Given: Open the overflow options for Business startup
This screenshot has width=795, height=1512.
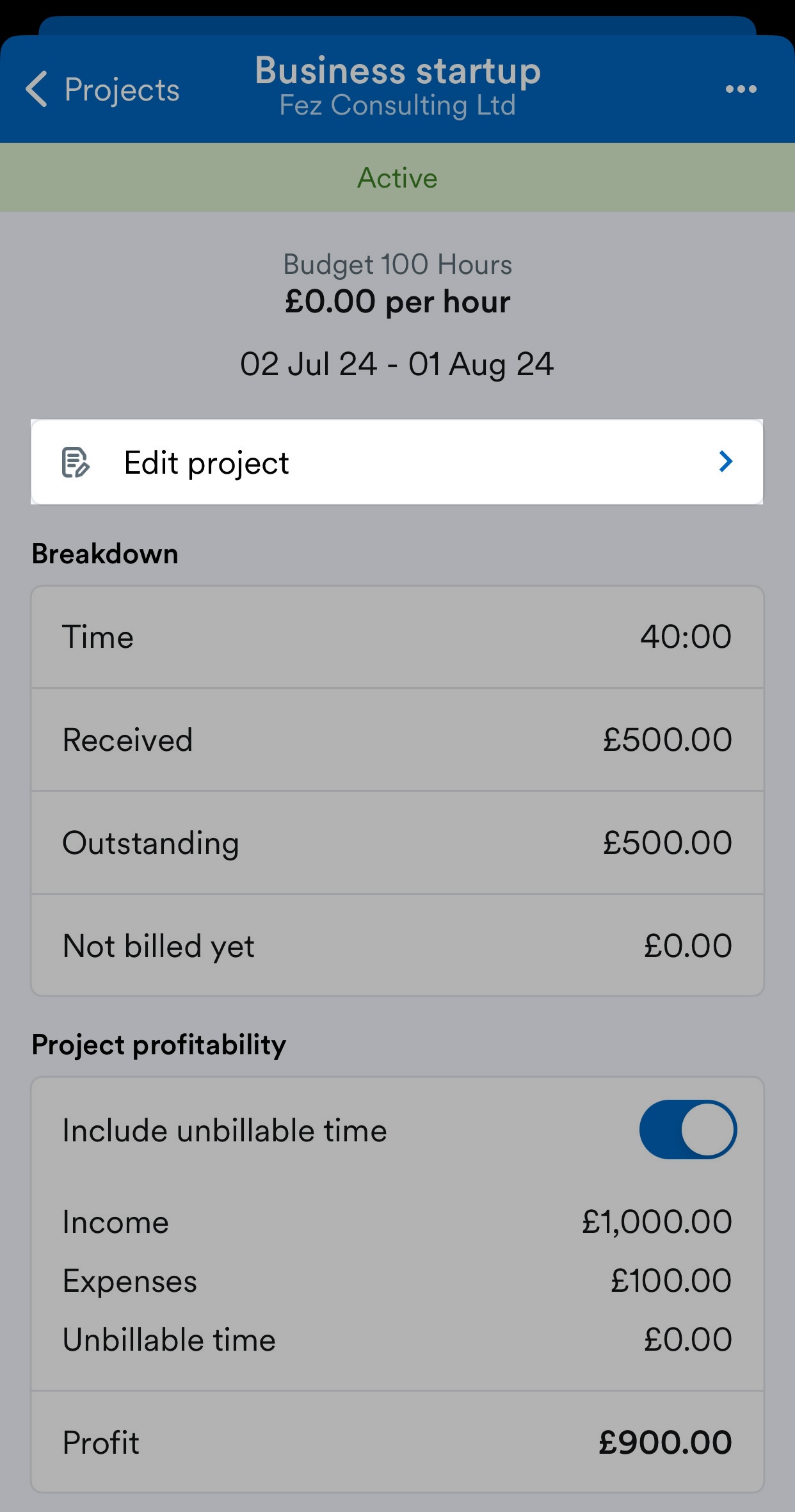Looking at the screenshot, I should pyautogui.click(x=741, y=90).
